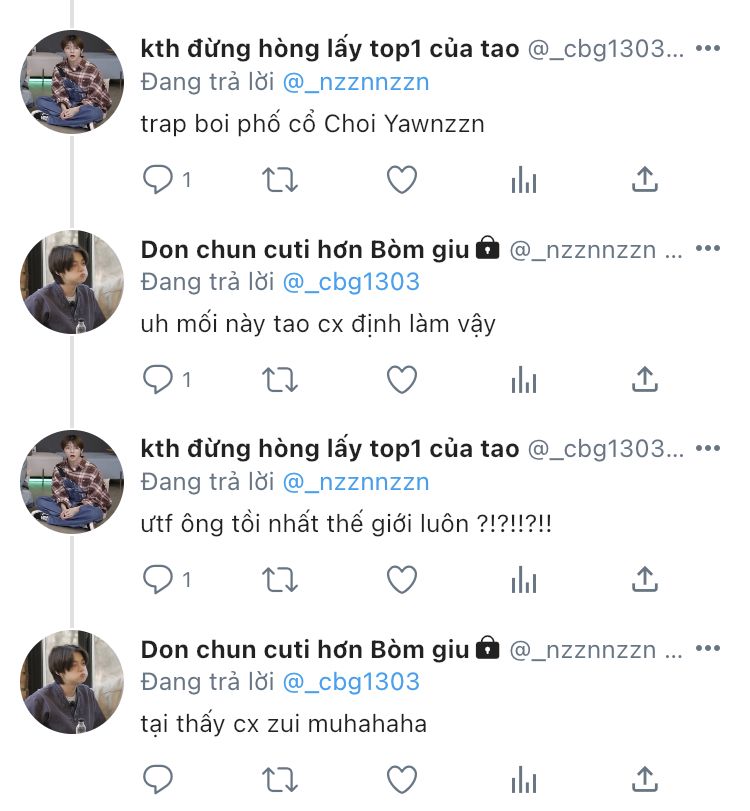This screenshot has height=811, width=750.
Task: Open profile picture on "tại thấy cx zui" tweet
Action: click(72, 681)
